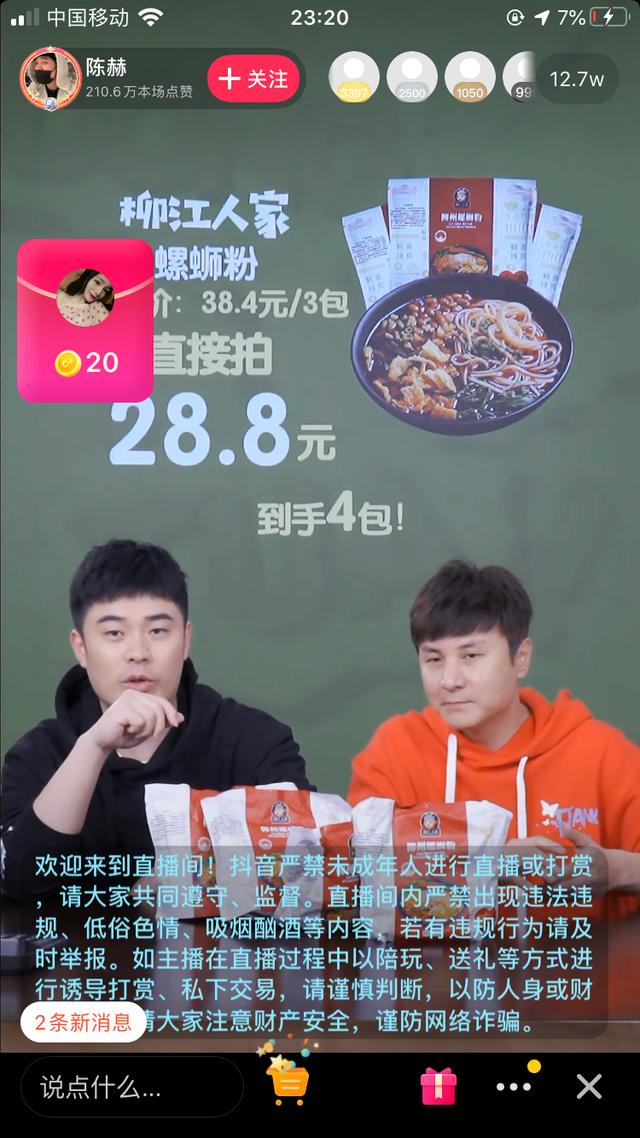View the 12.7w audience list
This screenshot has height=1138, width=640.
576,79
